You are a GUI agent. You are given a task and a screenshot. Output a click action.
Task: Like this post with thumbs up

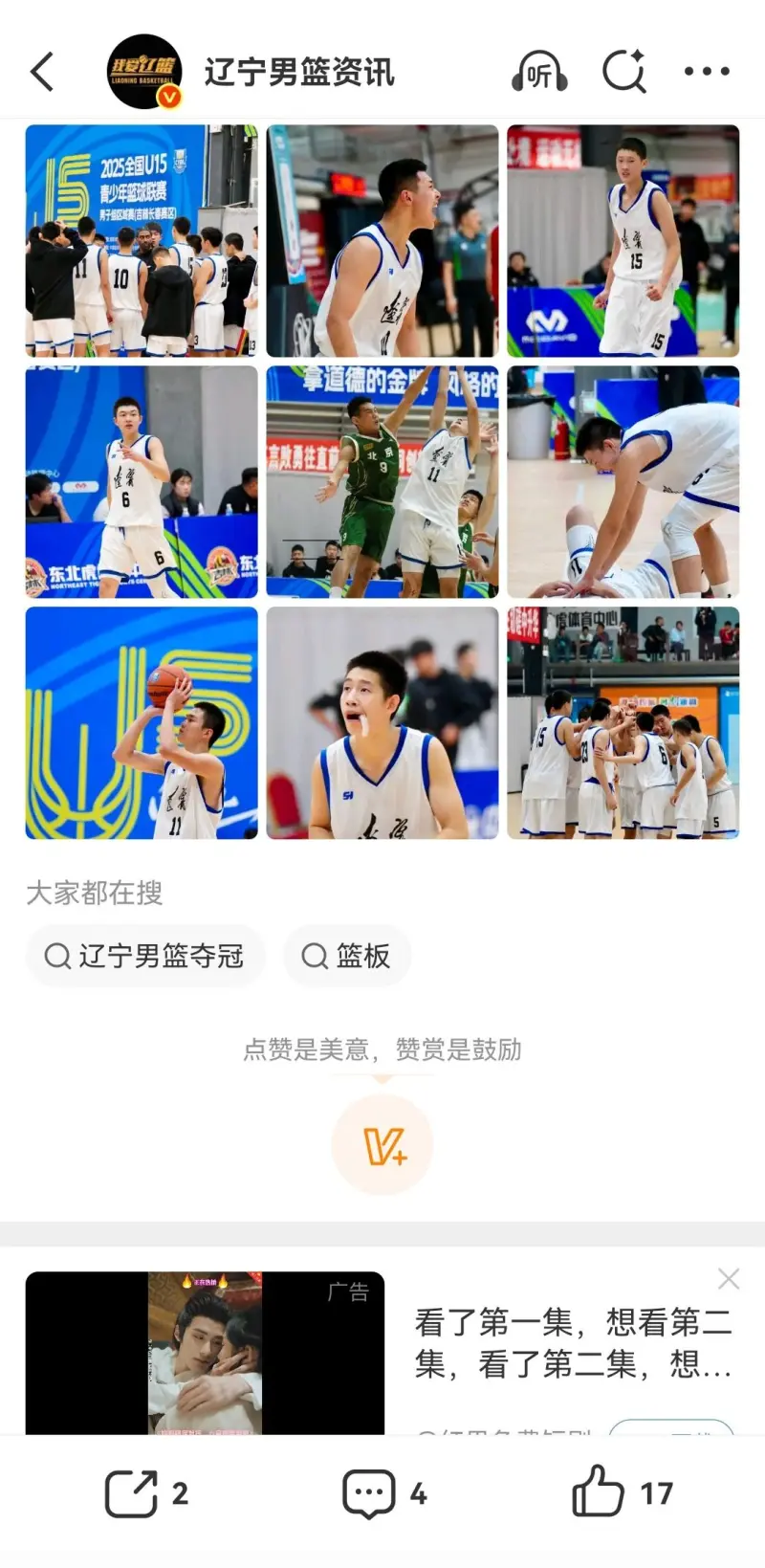(622, 1493)
